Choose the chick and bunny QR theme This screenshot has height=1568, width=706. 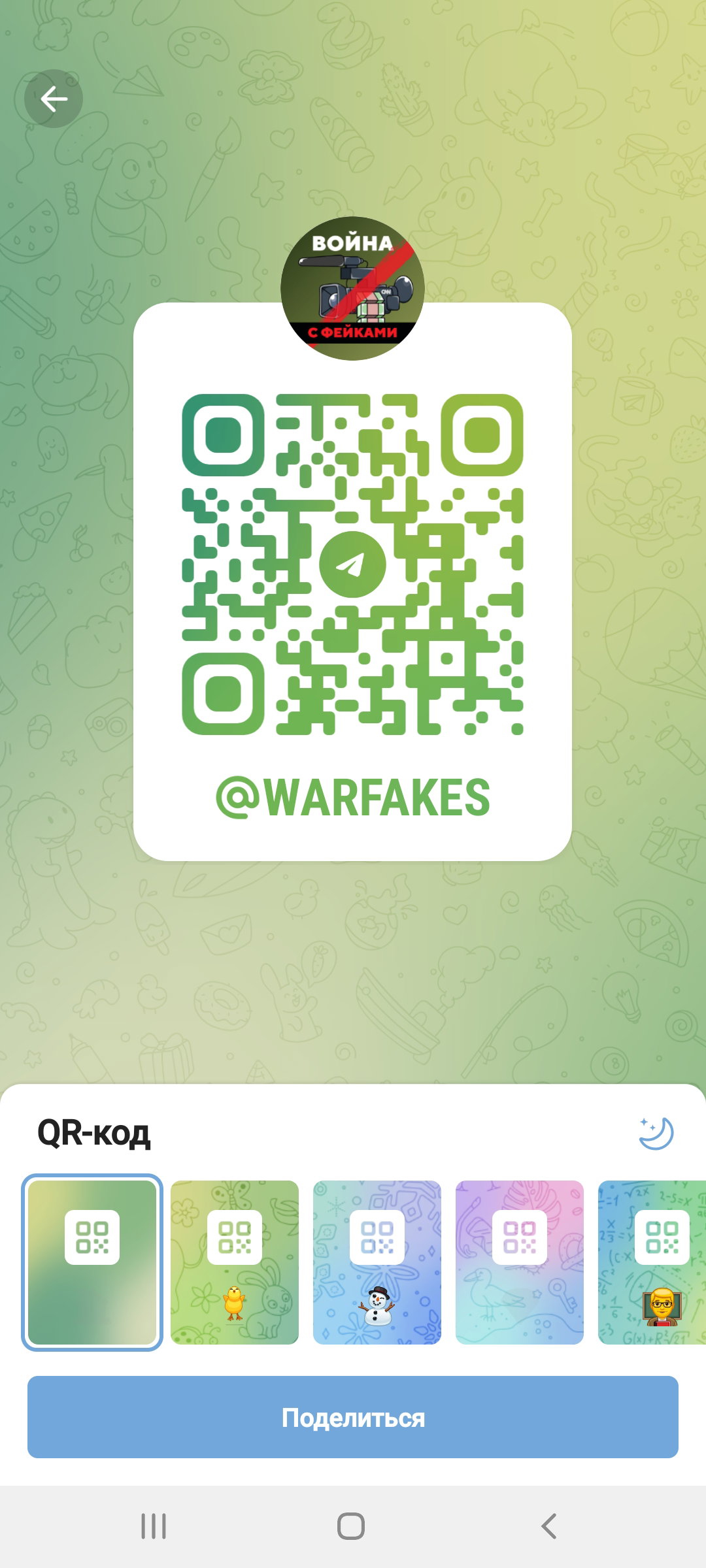pos(235,1262)
